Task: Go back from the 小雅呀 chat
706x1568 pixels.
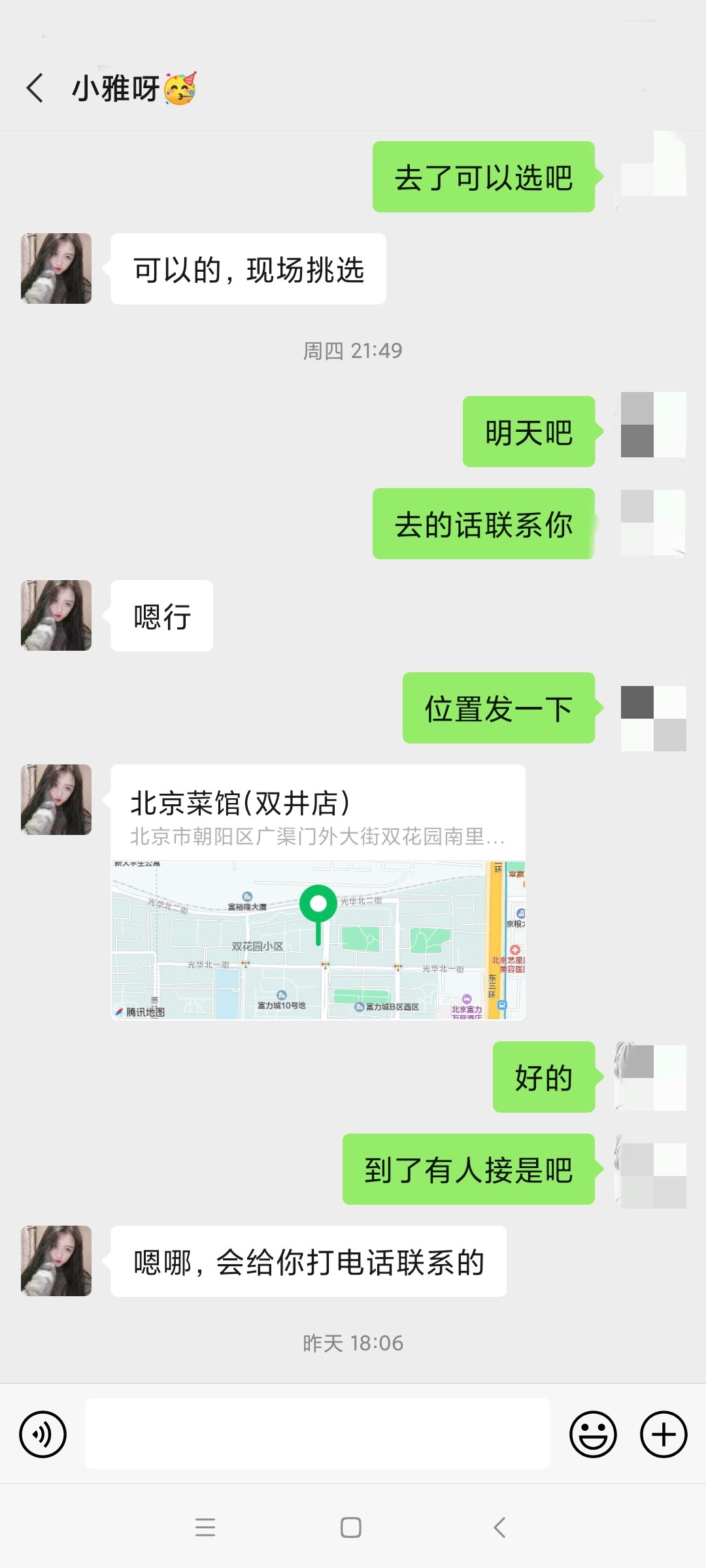Action: point(35,88)
